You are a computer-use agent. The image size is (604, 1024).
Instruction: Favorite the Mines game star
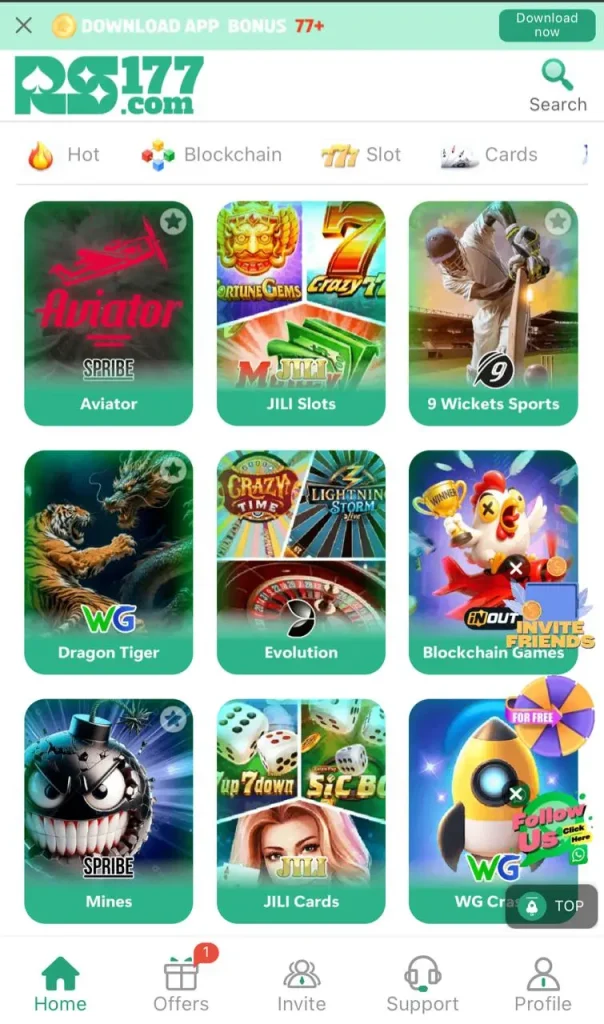pos(173,718)
